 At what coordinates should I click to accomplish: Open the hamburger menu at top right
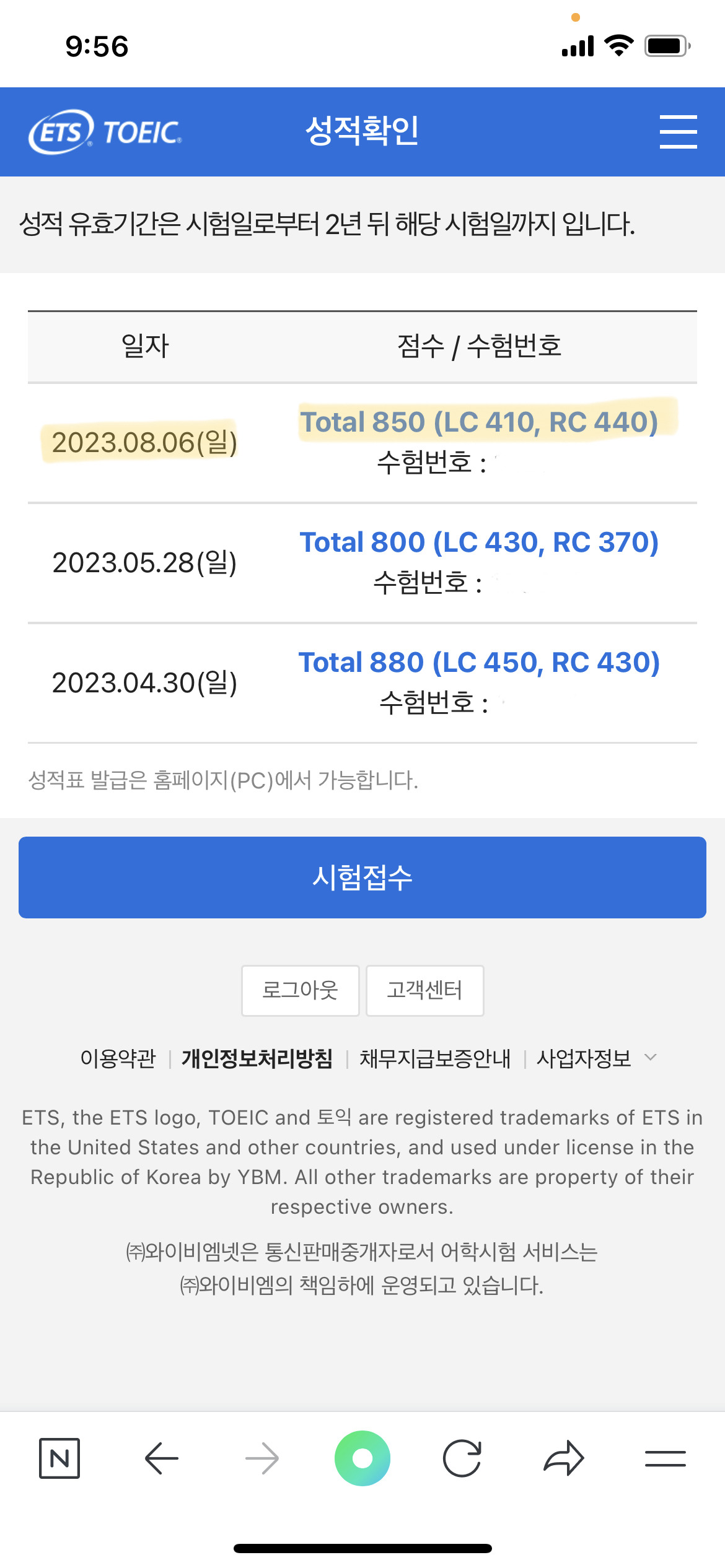pos(677,131)
